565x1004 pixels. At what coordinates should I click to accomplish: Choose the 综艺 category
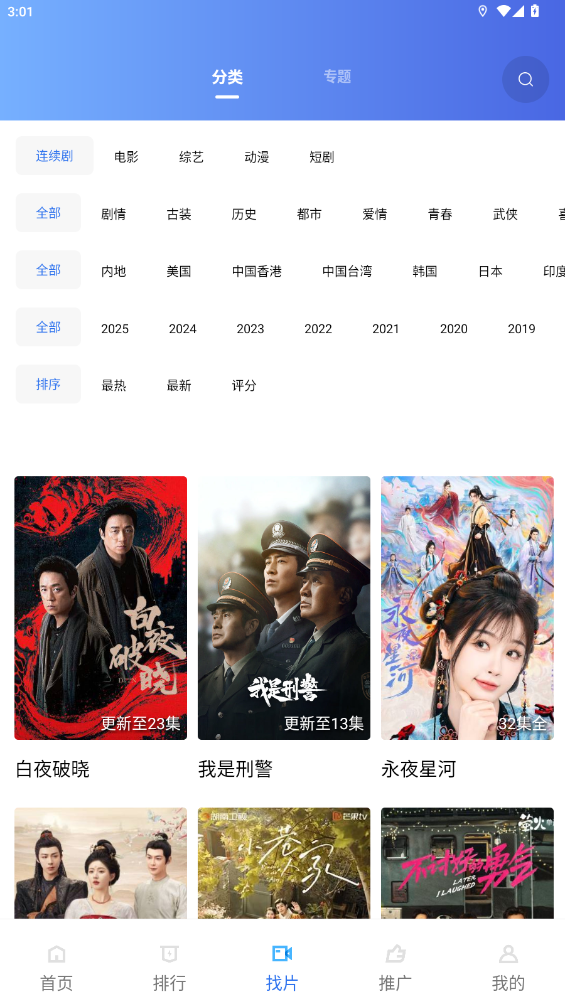pyautogui.click(x=192, y=157)
